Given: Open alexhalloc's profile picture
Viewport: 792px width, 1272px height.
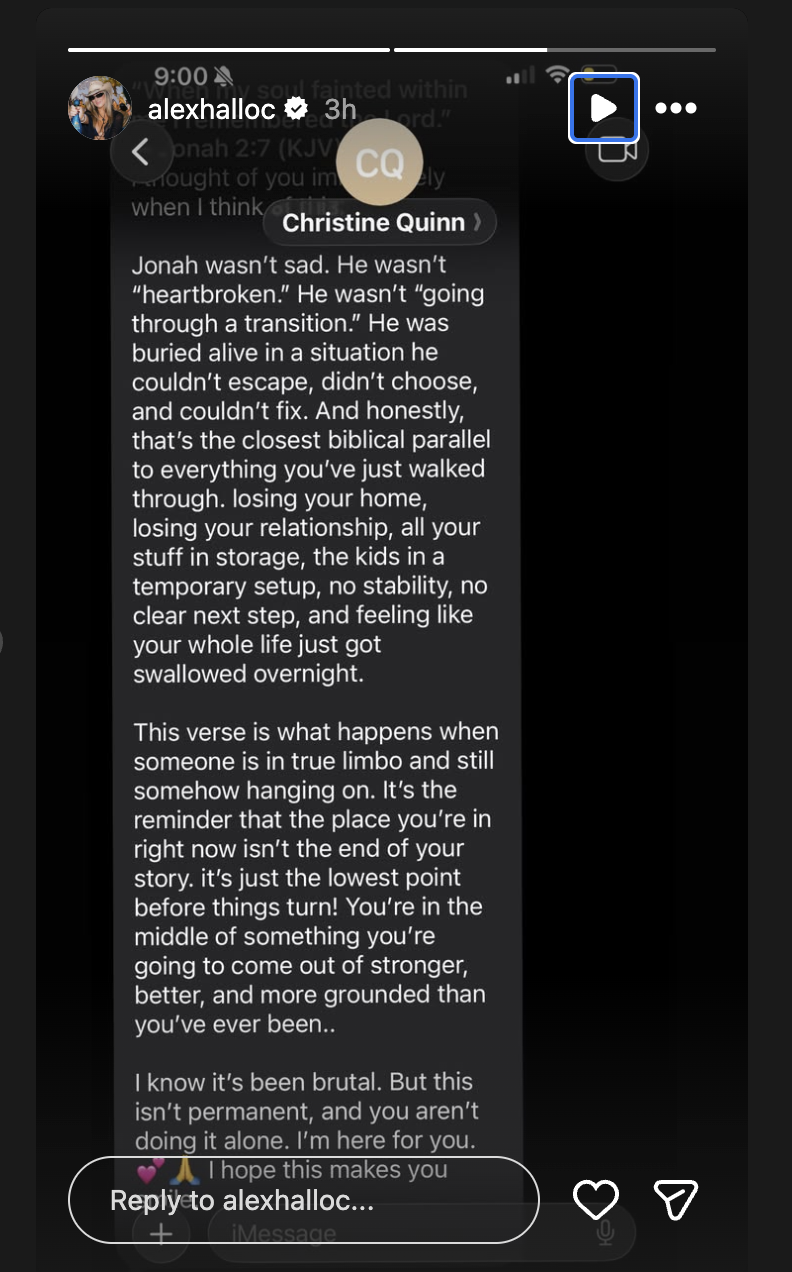Looking at the screenshot, I should click(x=100, y=108).
